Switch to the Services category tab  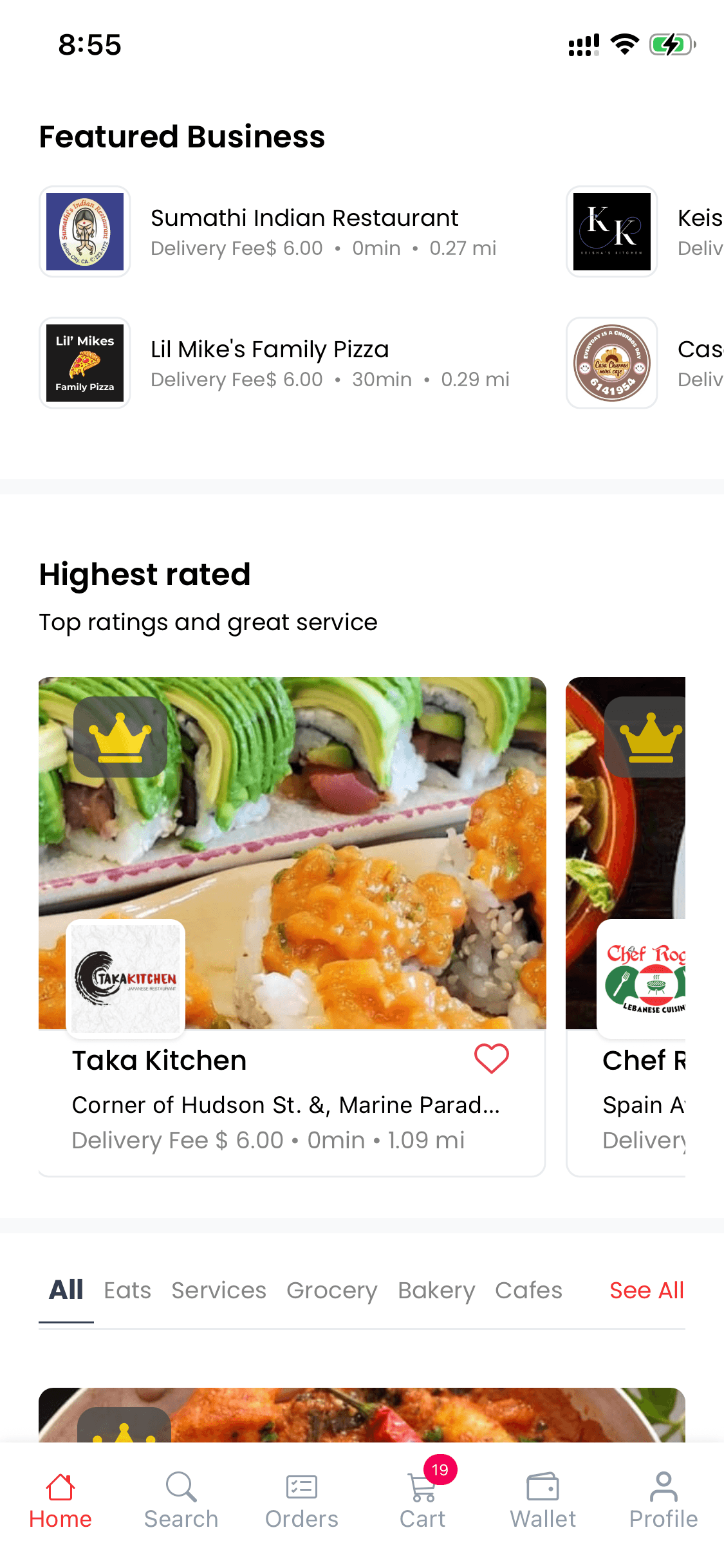(219, 1291)
